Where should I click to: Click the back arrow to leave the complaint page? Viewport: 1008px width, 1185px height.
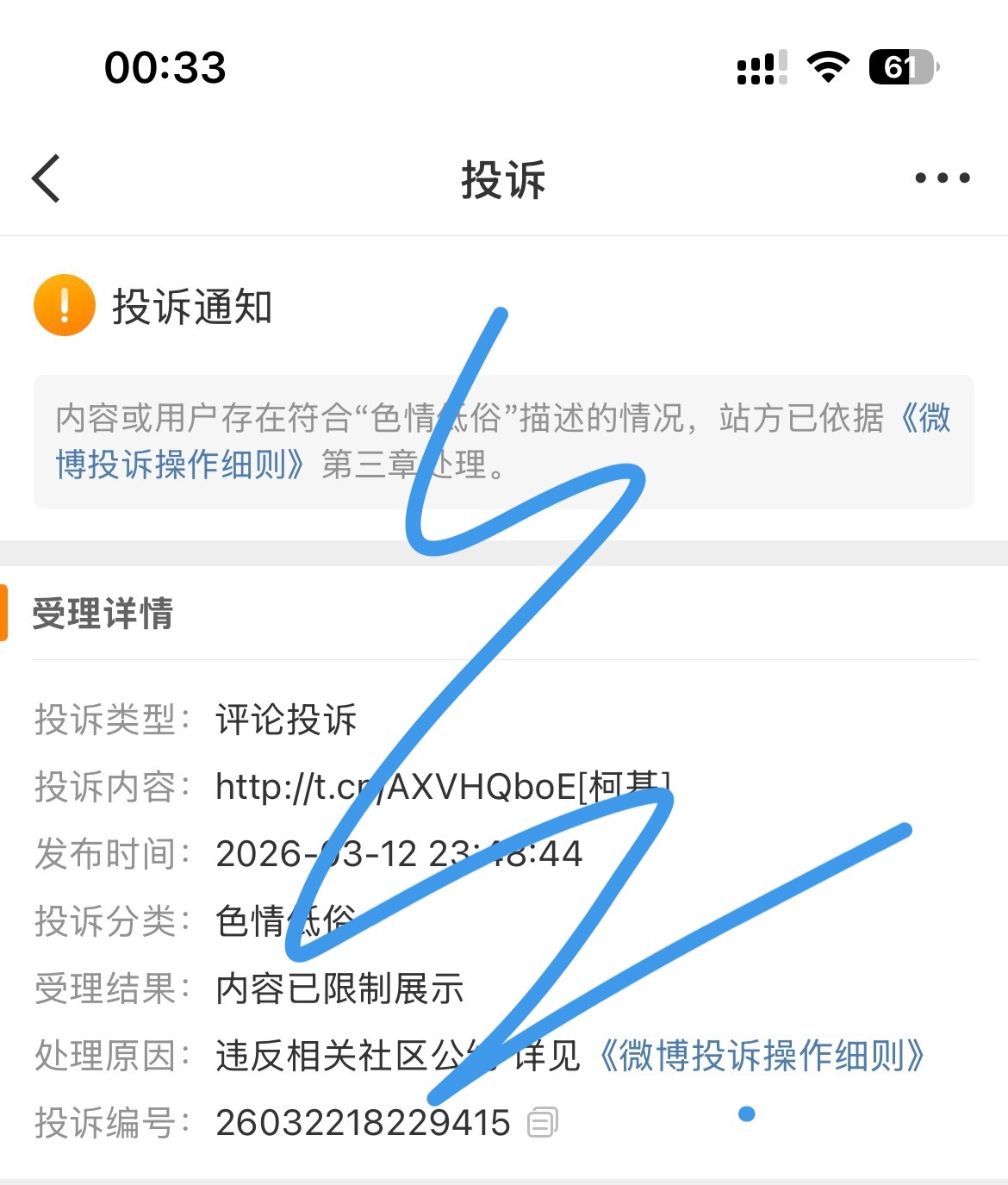(43, 178)
